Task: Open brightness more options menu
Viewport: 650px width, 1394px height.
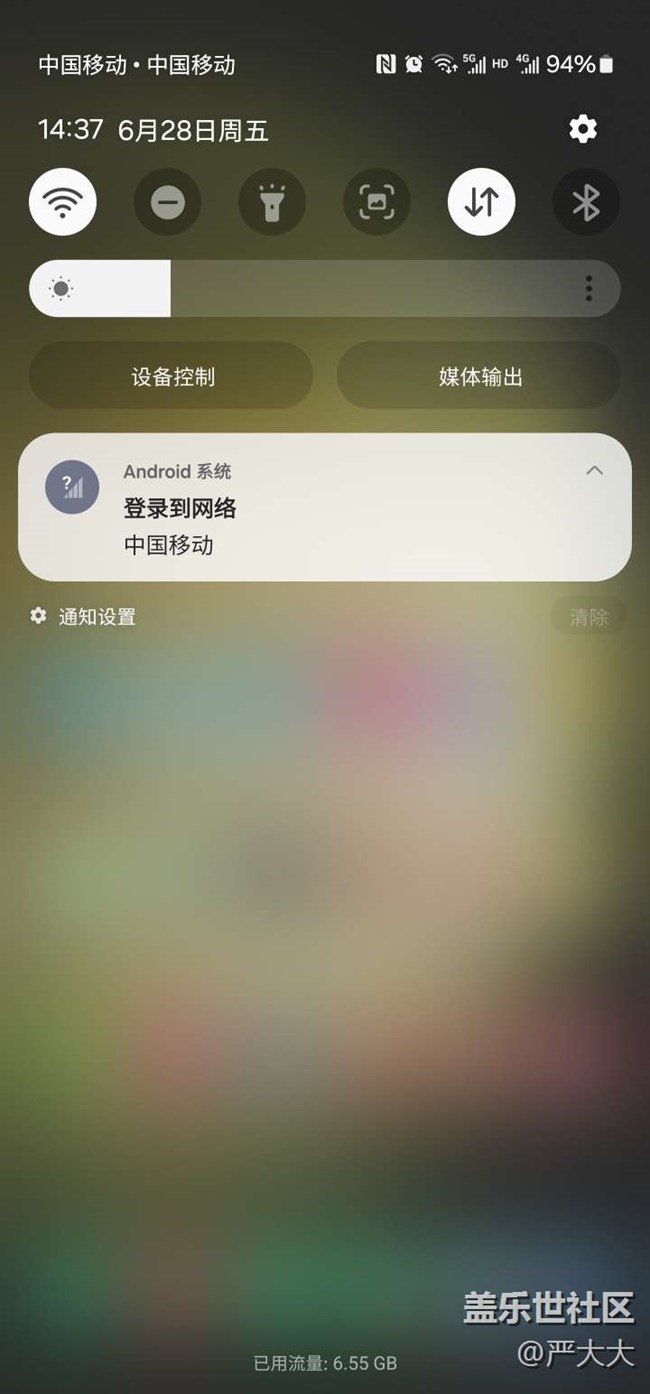Action: [x=589, y=289]
